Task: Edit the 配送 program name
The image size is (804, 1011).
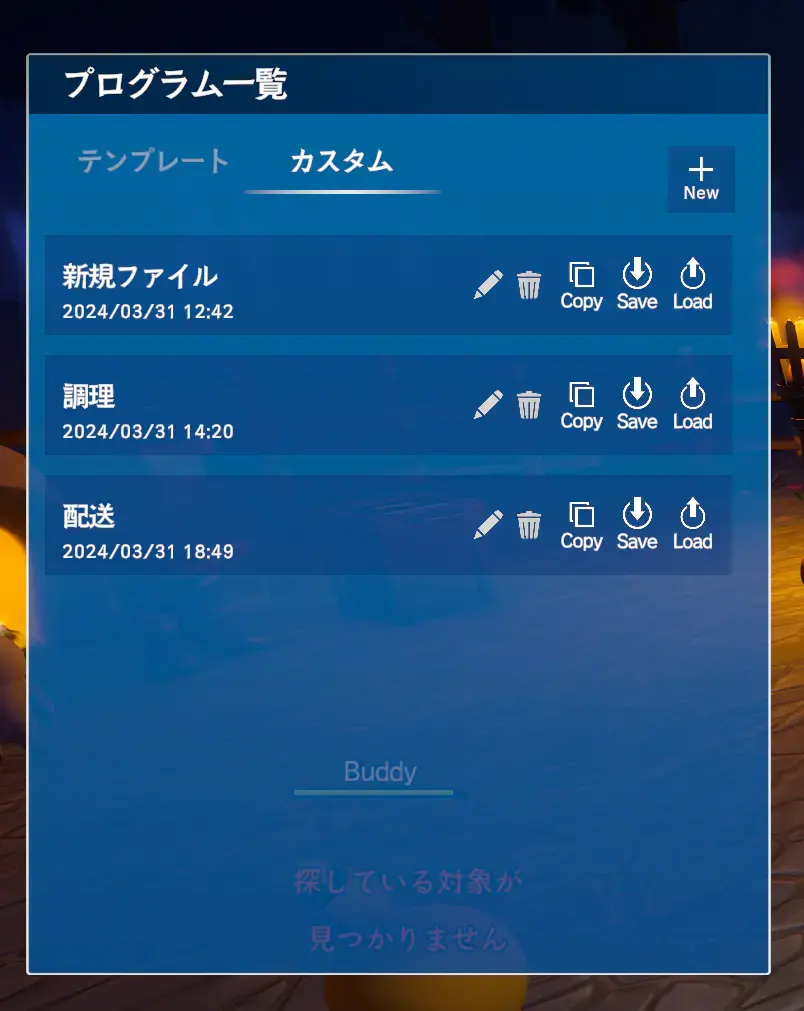Action: 488,525
